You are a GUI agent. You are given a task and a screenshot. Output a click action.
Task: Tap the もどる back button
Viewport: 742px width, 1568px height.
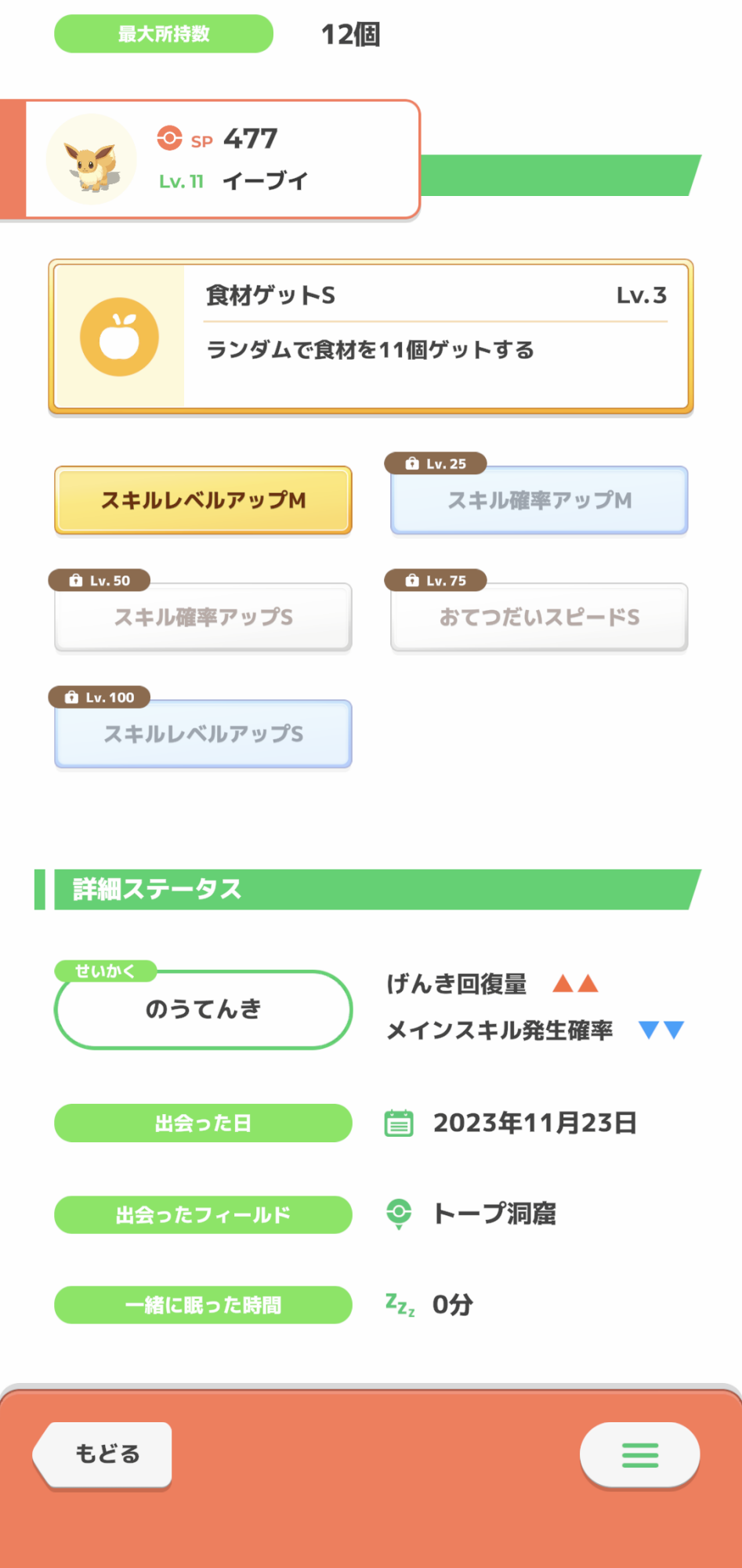point(103,1454)
